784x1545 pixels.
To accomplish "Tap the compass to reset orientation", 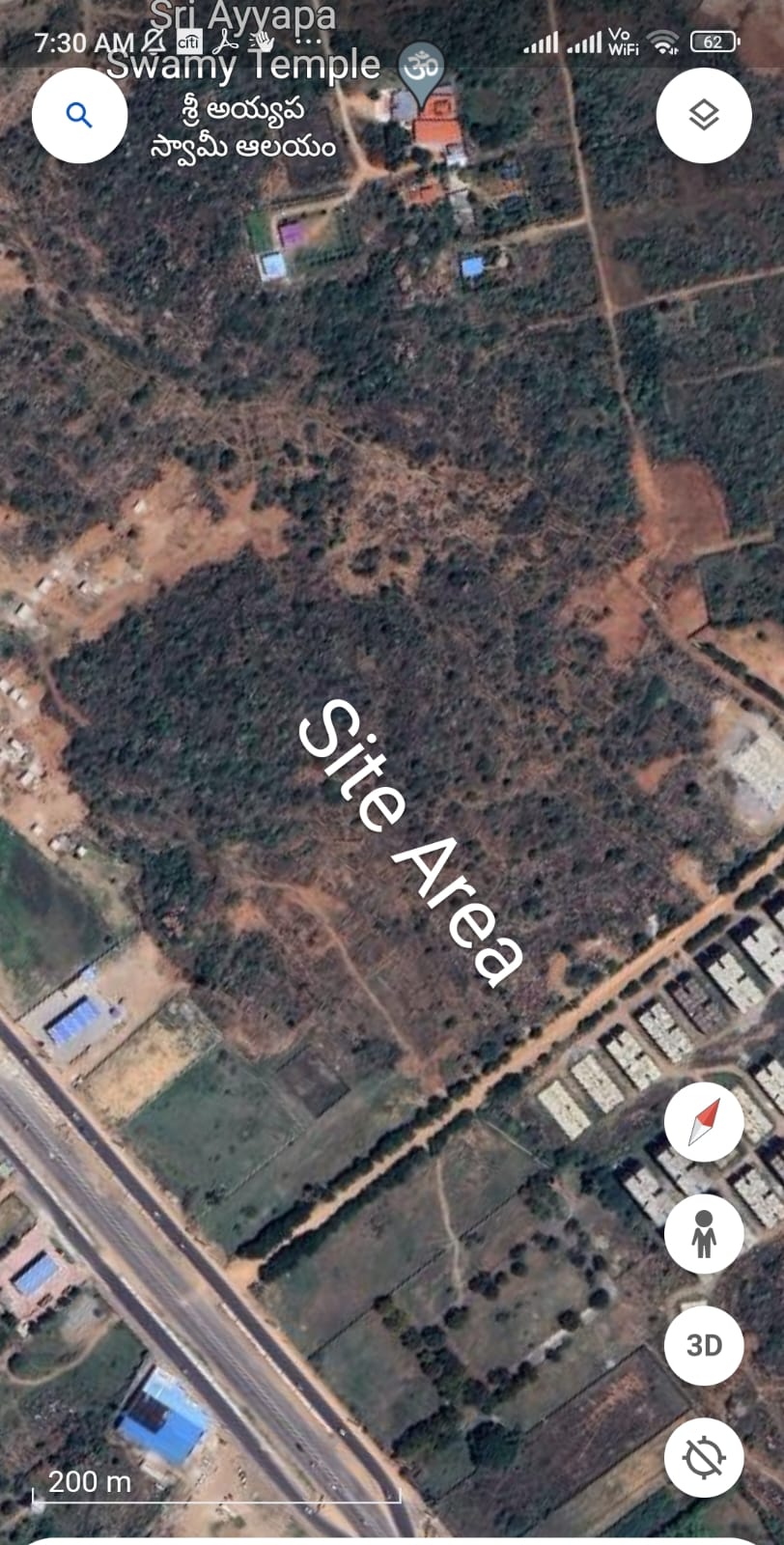I will pos(704,1121).
